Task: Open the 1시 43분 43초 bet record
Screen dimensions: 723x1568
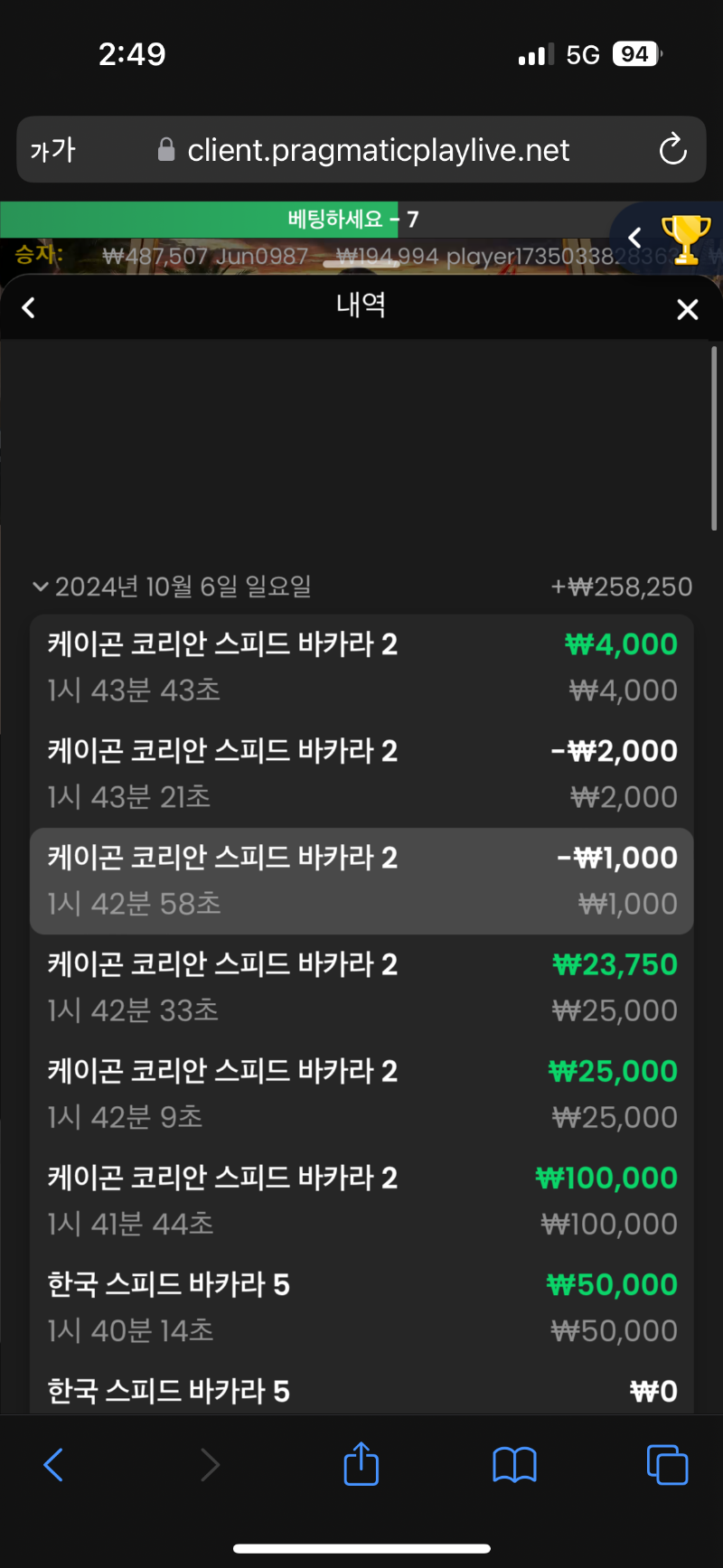Action: [361, 668]
